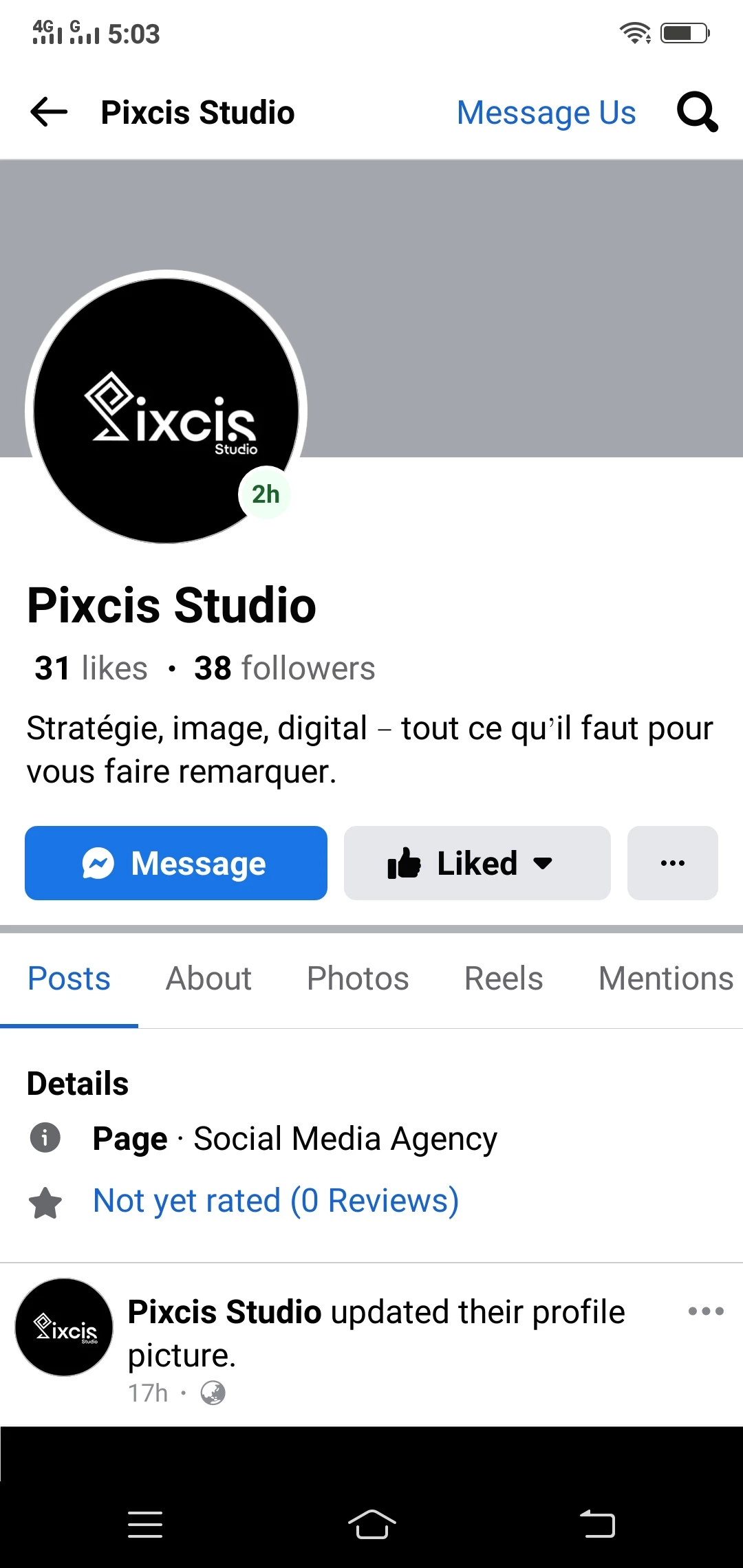Open Not yet rated (0 Reviews) link
Screen dimensions: 743x1568
(x=276, y=1201)
